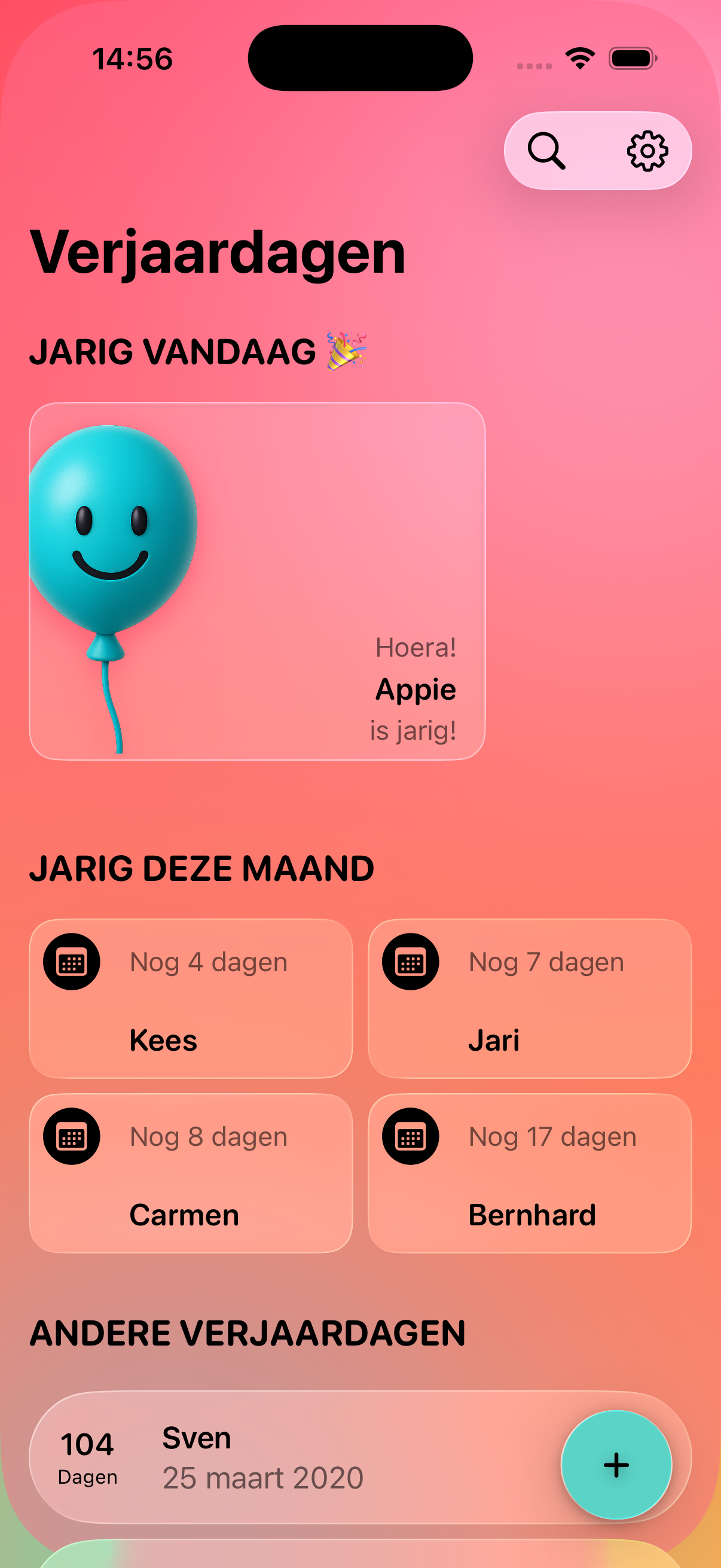Open the settings gear icon
The image size is (721, 1568).
pos(647,150)
